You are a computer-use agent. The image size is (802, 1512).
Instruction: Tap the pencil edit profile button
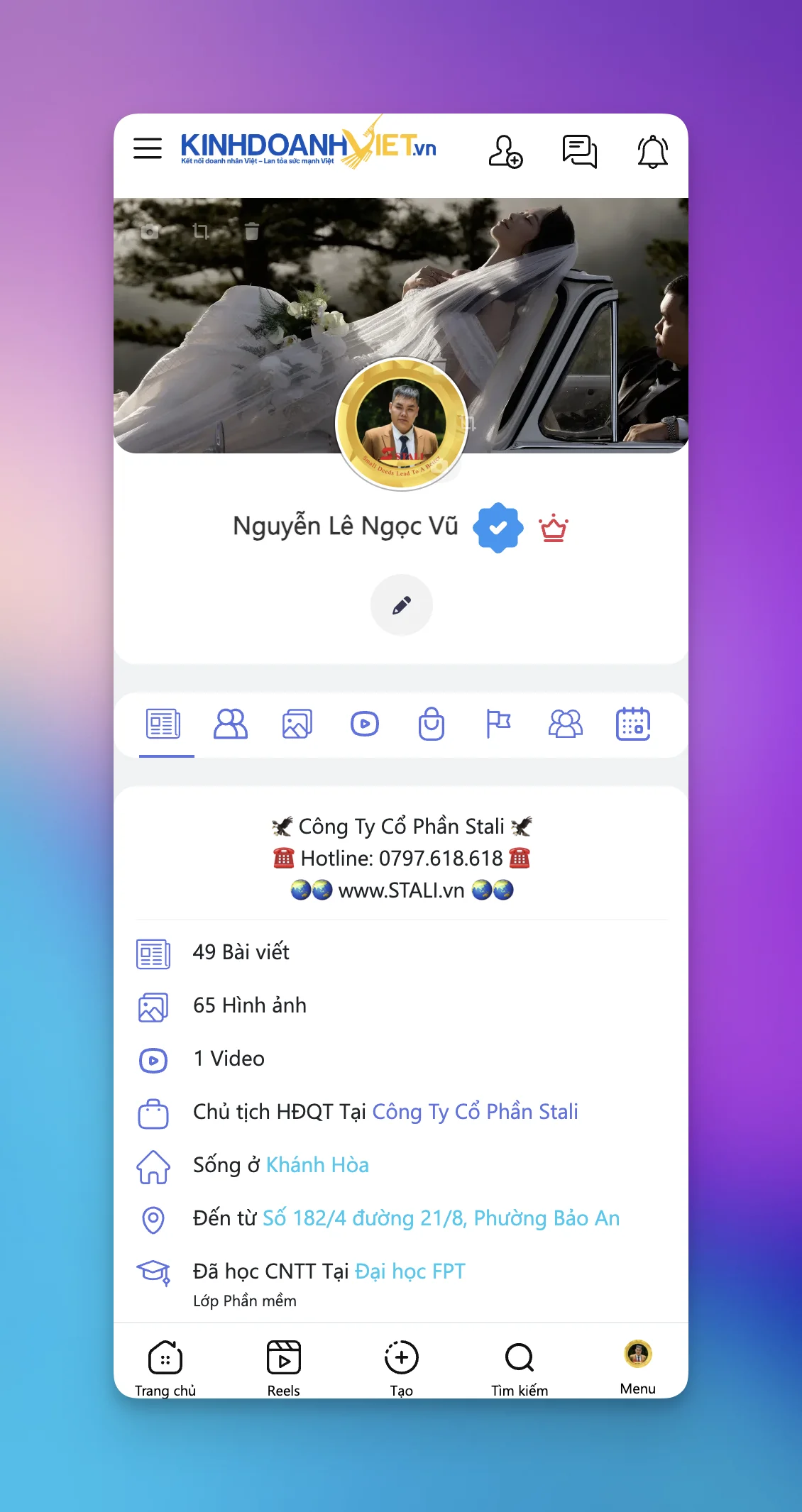pos(401,605)
